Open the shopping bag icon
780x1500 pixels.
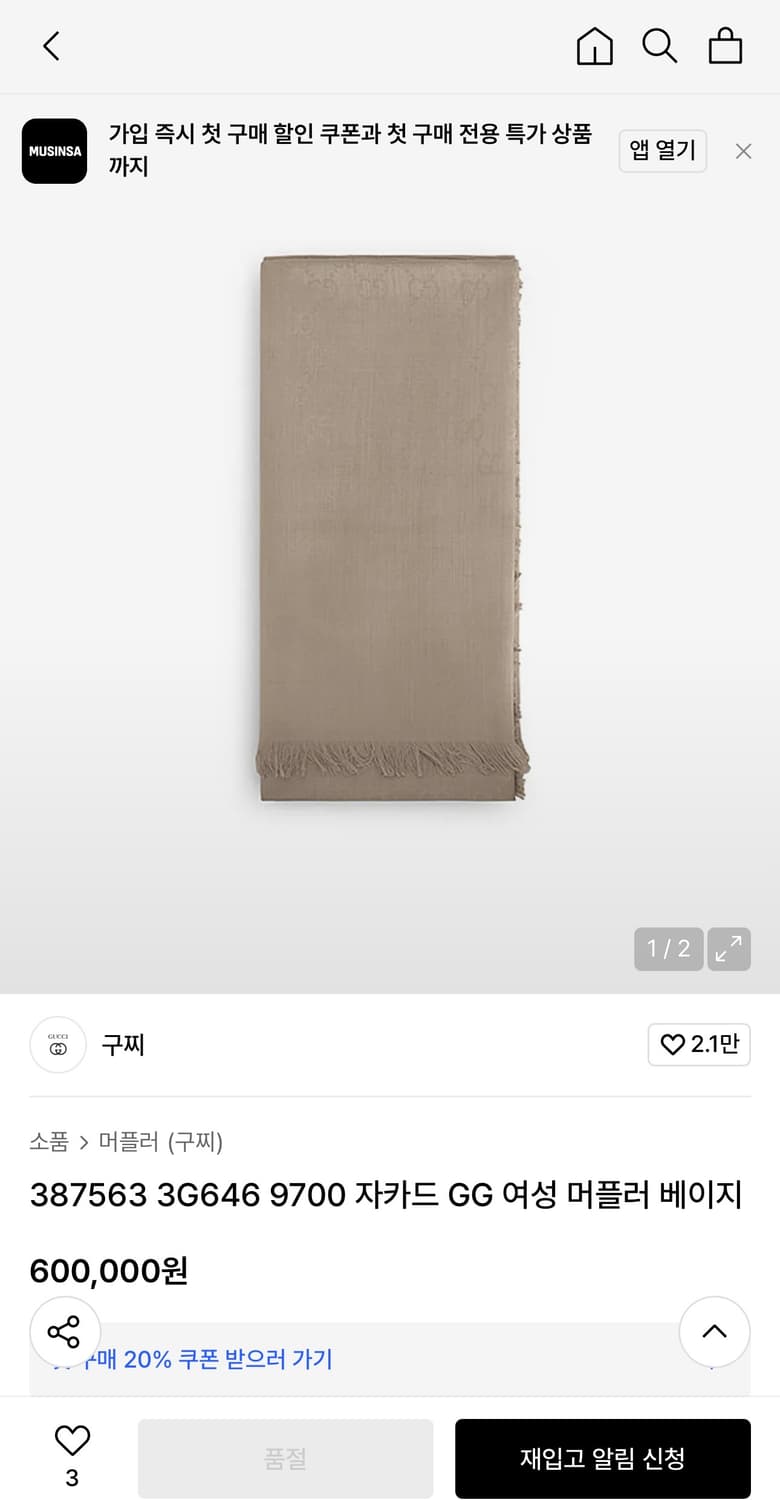(x=726, y=46)
